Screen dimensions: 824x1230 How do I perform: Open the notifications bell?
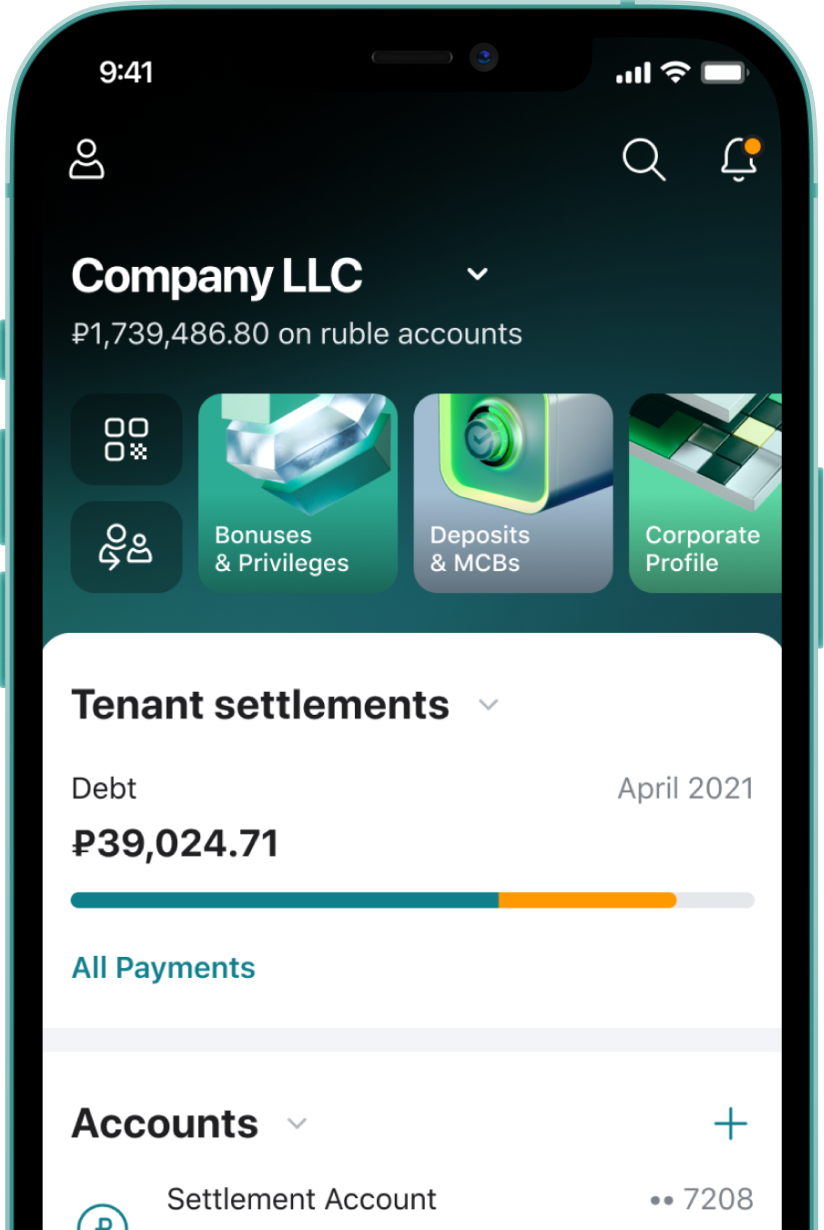[740, 159]
